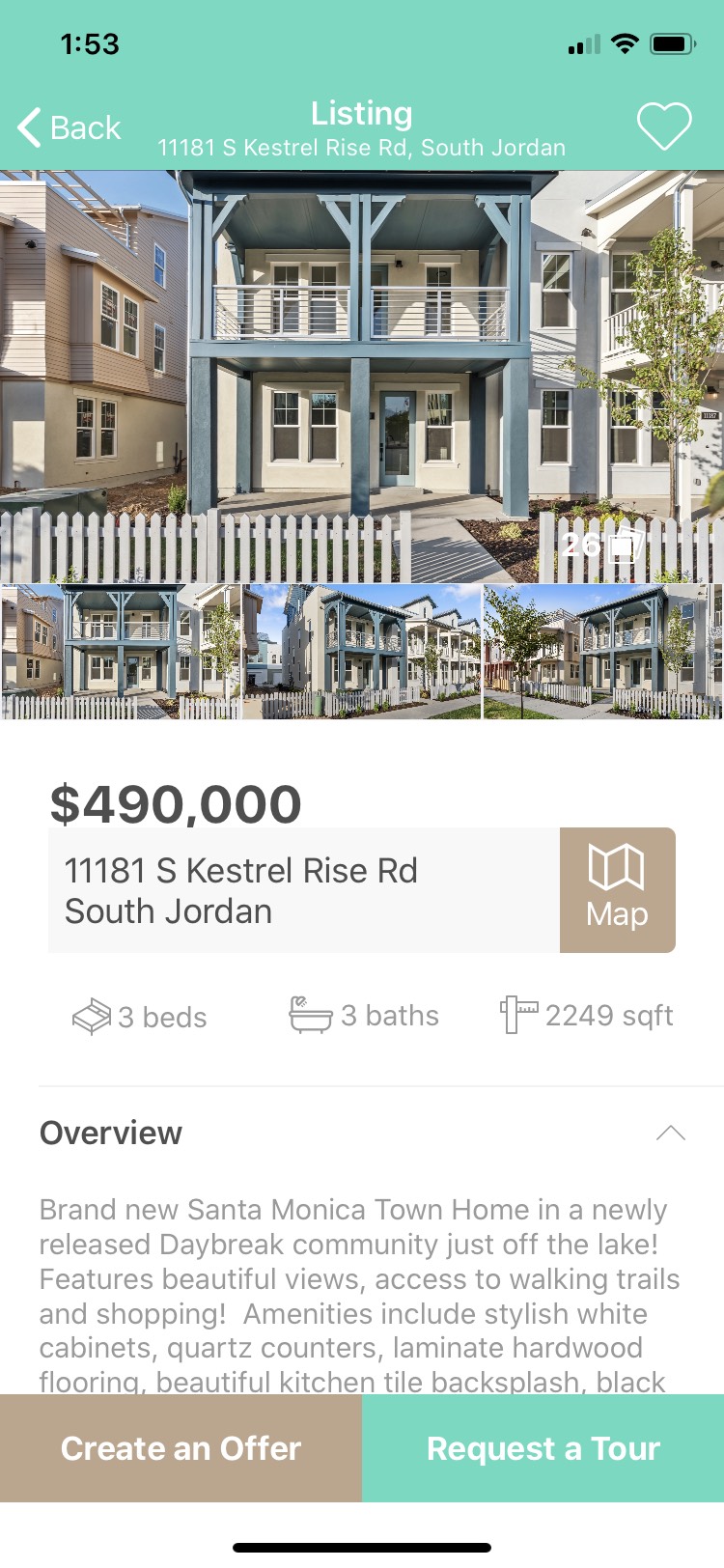Go back from the listing
This screenshot has height=1568, width=724.
pyautogui.click(x=70, y=127)
